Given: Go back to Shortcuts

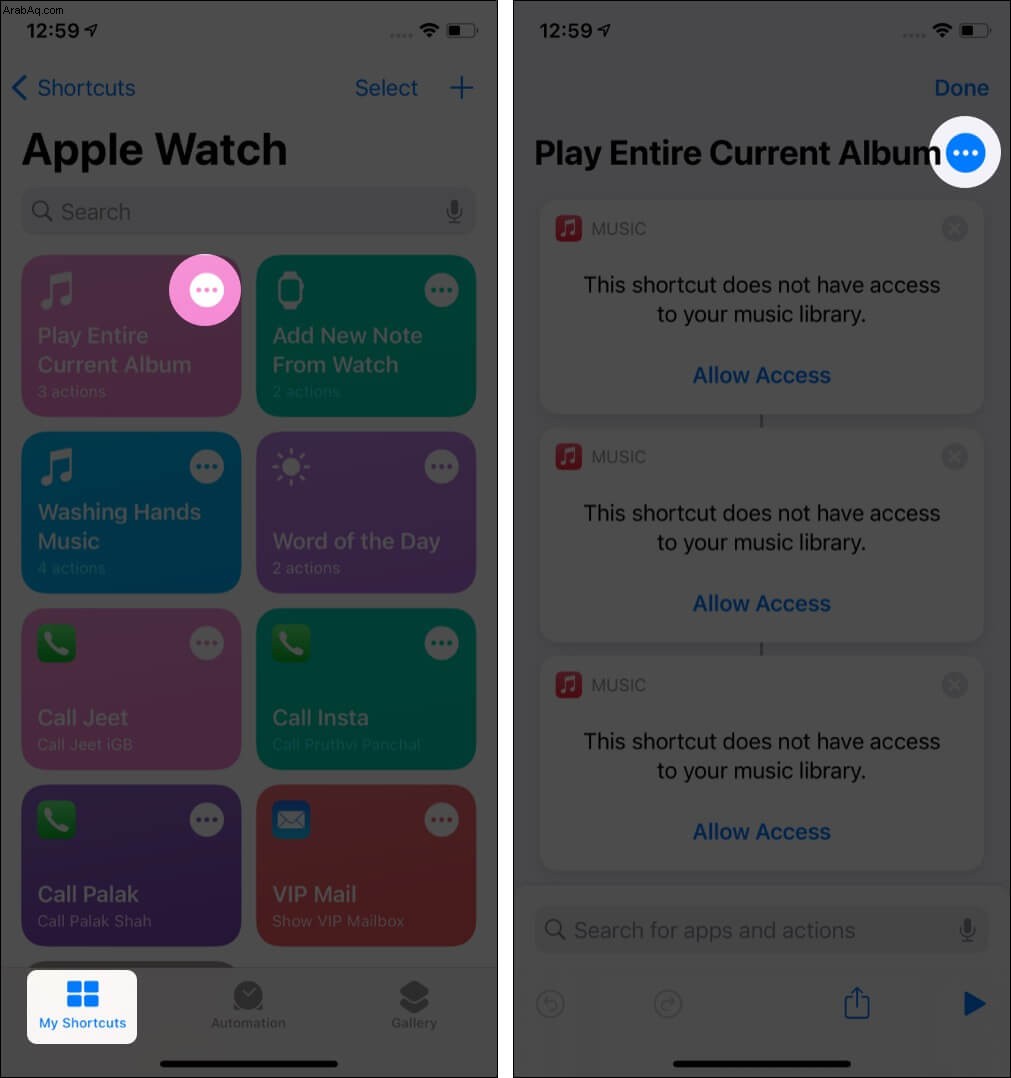Looking at the screenshot, I should (x=73, y=88).
